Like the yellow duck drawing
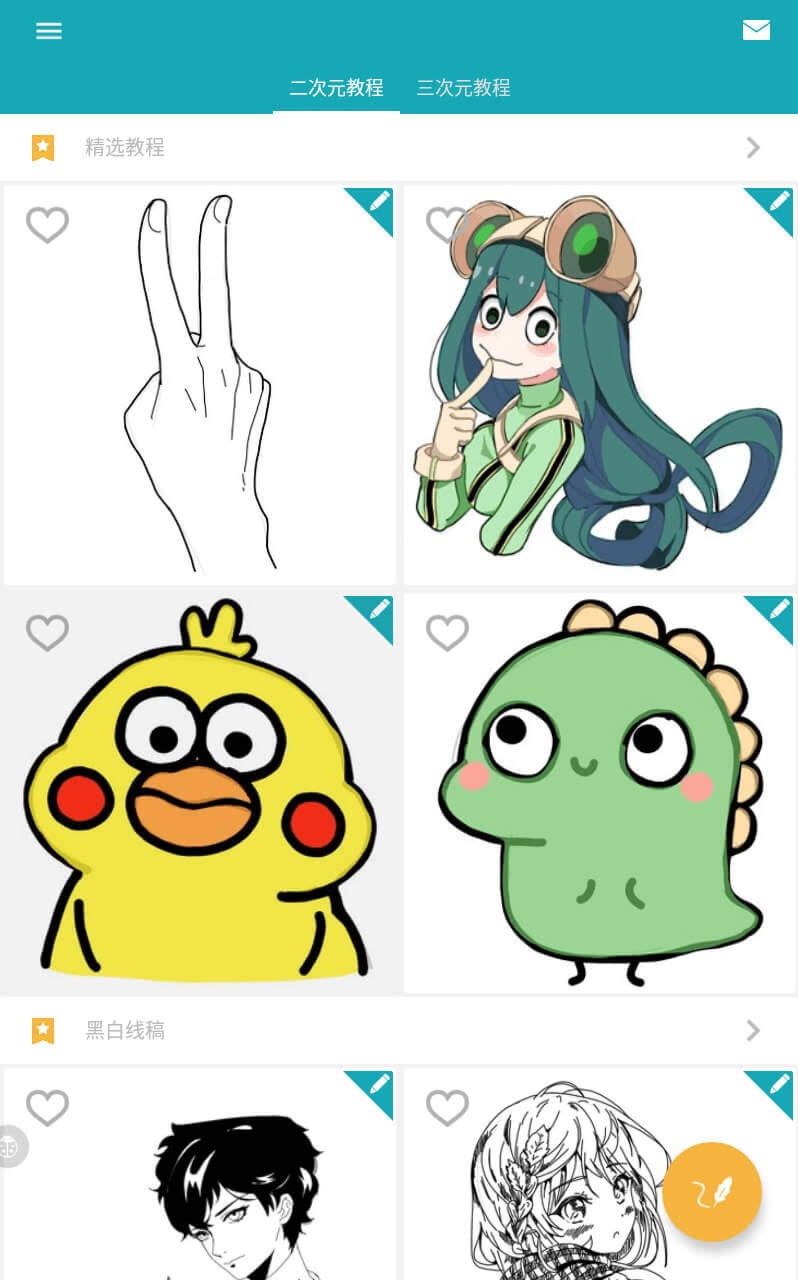This screenshot has width=798, height=1280. [47, 633]
